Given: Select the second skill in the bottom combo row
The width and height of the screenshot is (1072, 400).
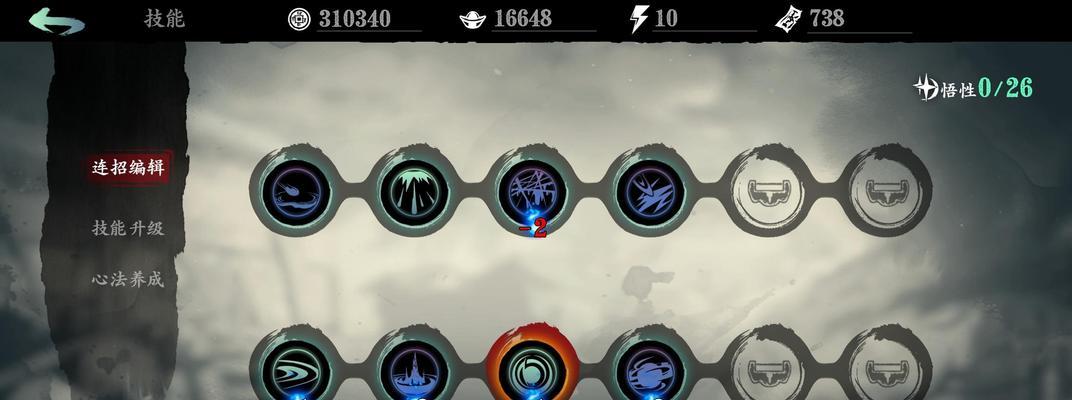Looking at the screenshot, I should pos(414,370).
